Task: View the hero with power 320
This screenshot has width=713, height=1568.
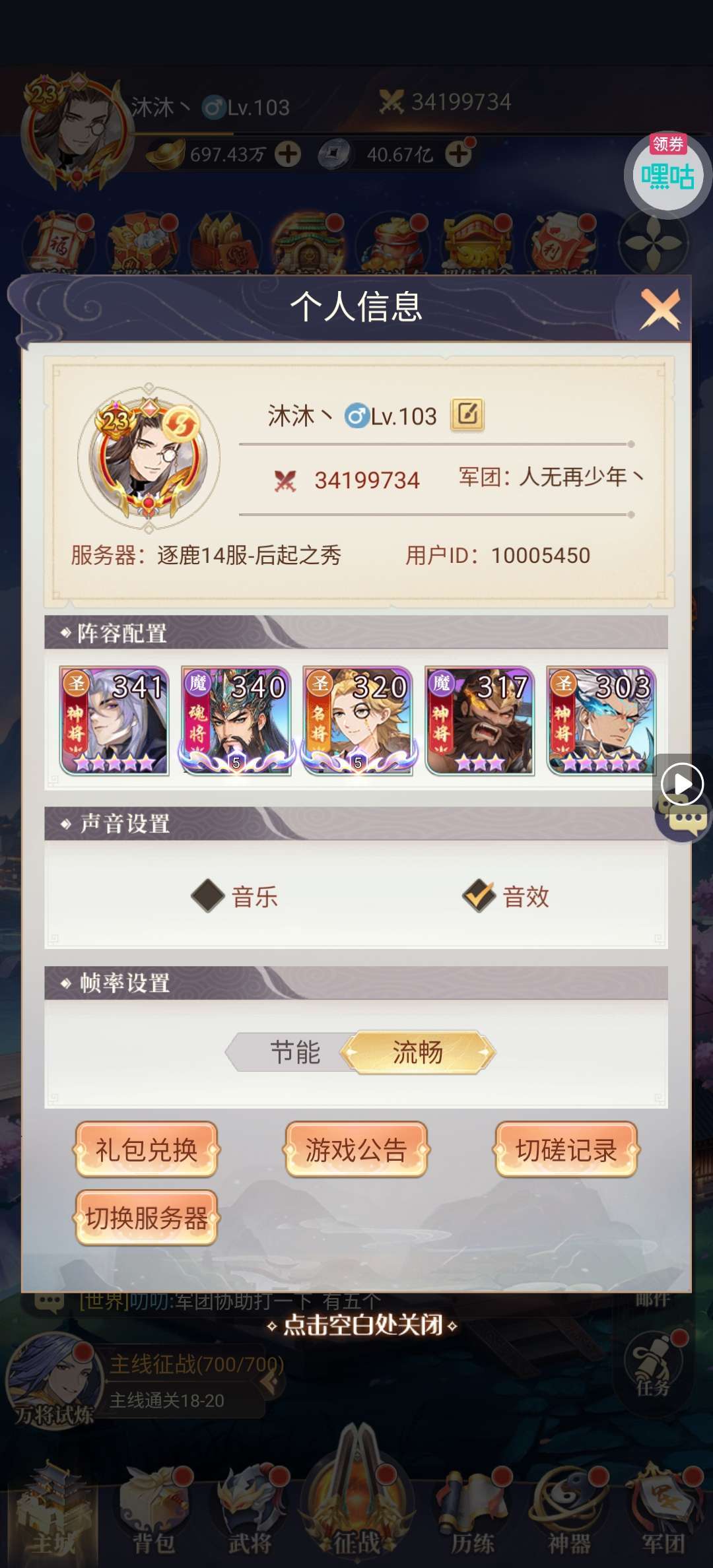Action: click(358, 720)
